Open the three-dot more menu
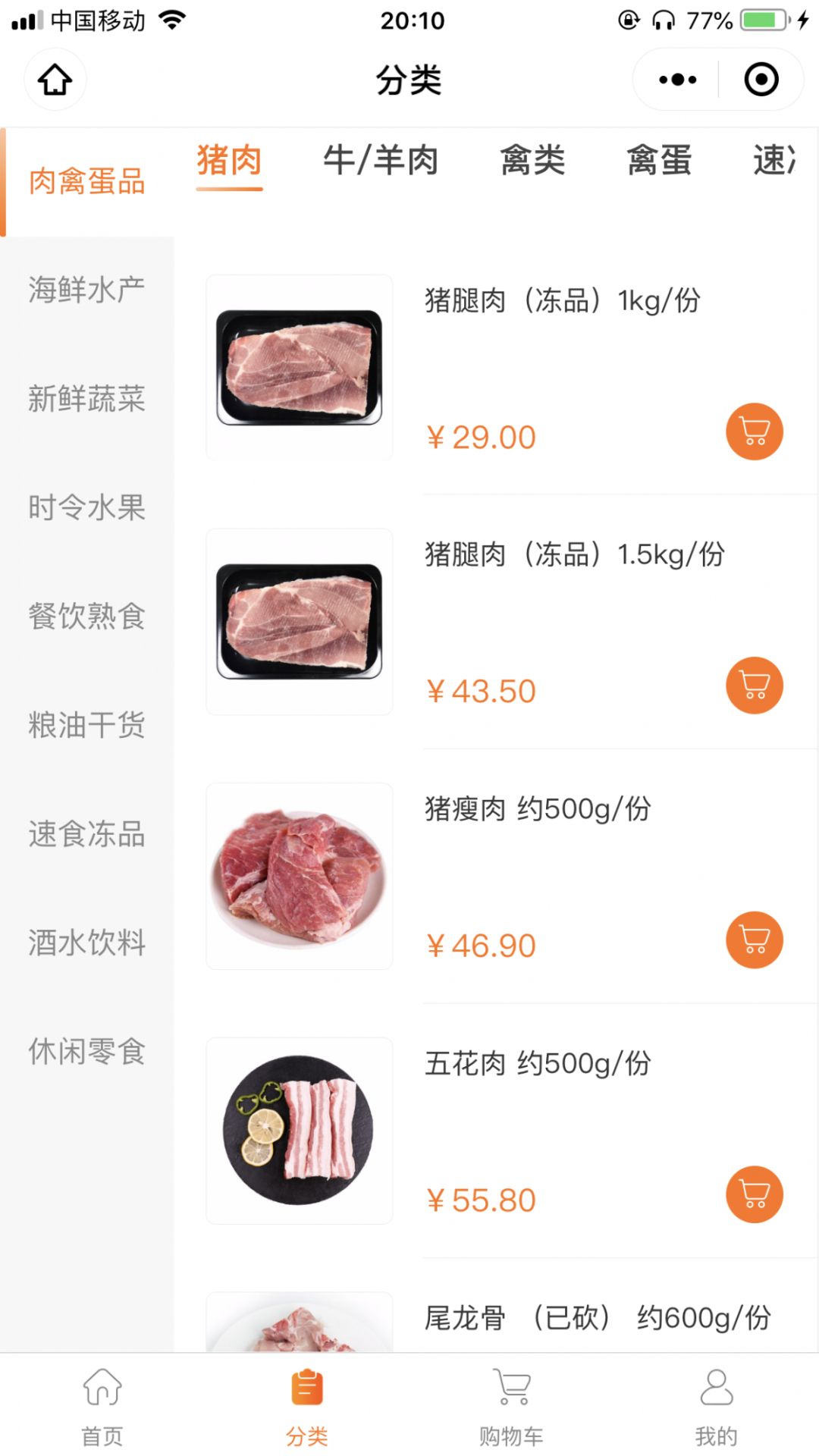This screenshot has width=819, height=1456. [677, 80]
